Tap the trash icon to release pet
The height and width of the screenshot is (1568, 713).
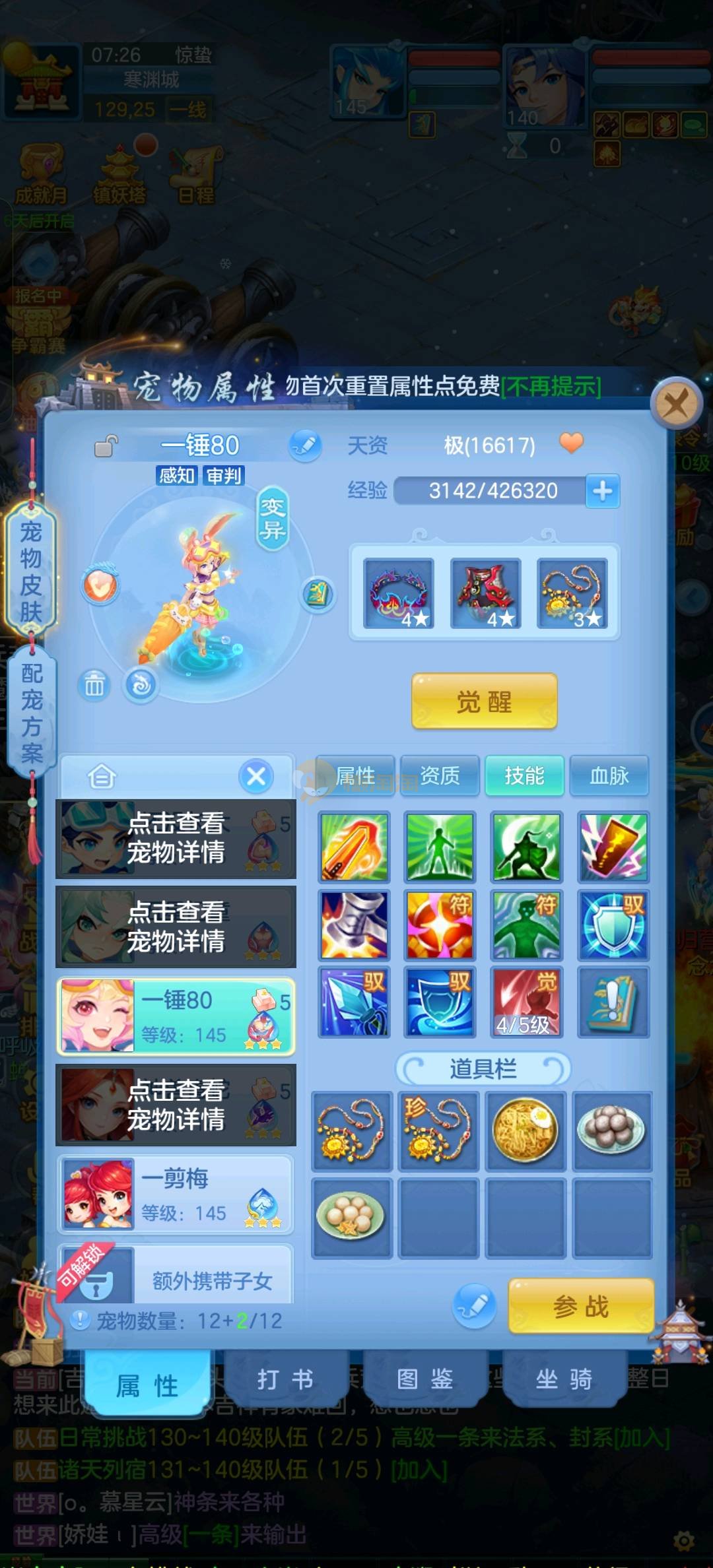pos(94,686)
